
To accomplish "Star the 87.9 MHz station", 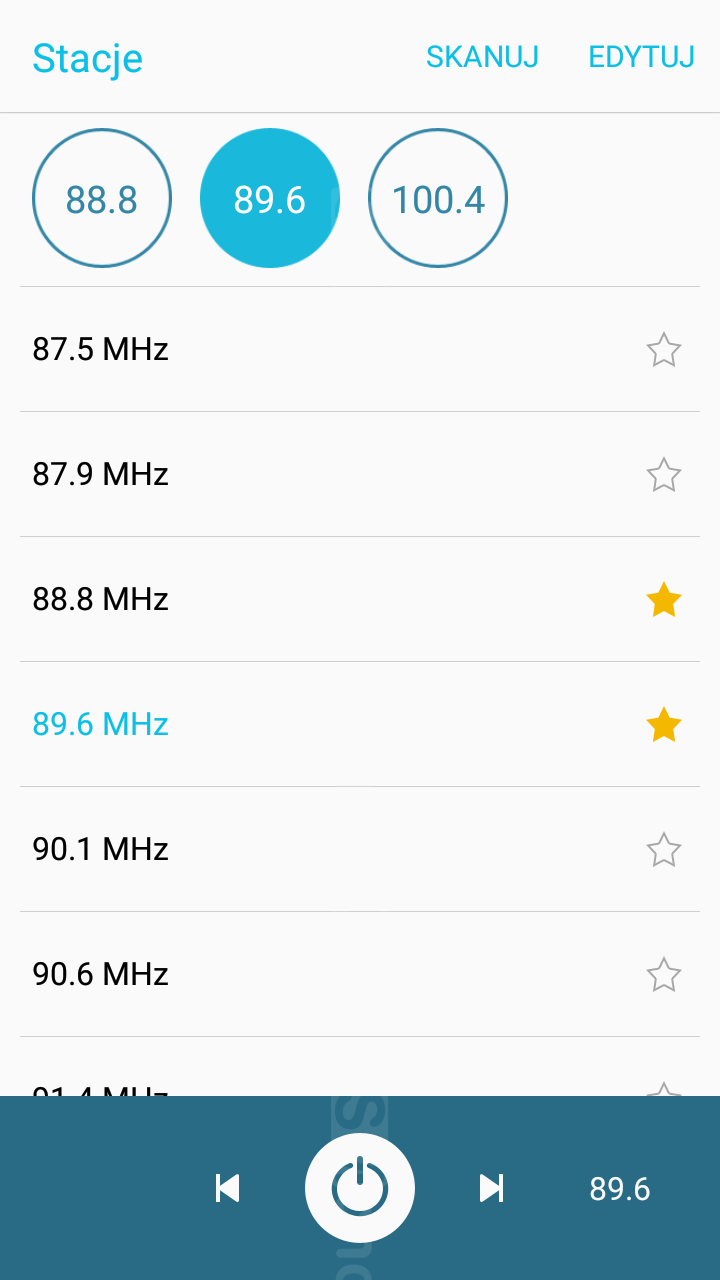I will tap(664, 475).
